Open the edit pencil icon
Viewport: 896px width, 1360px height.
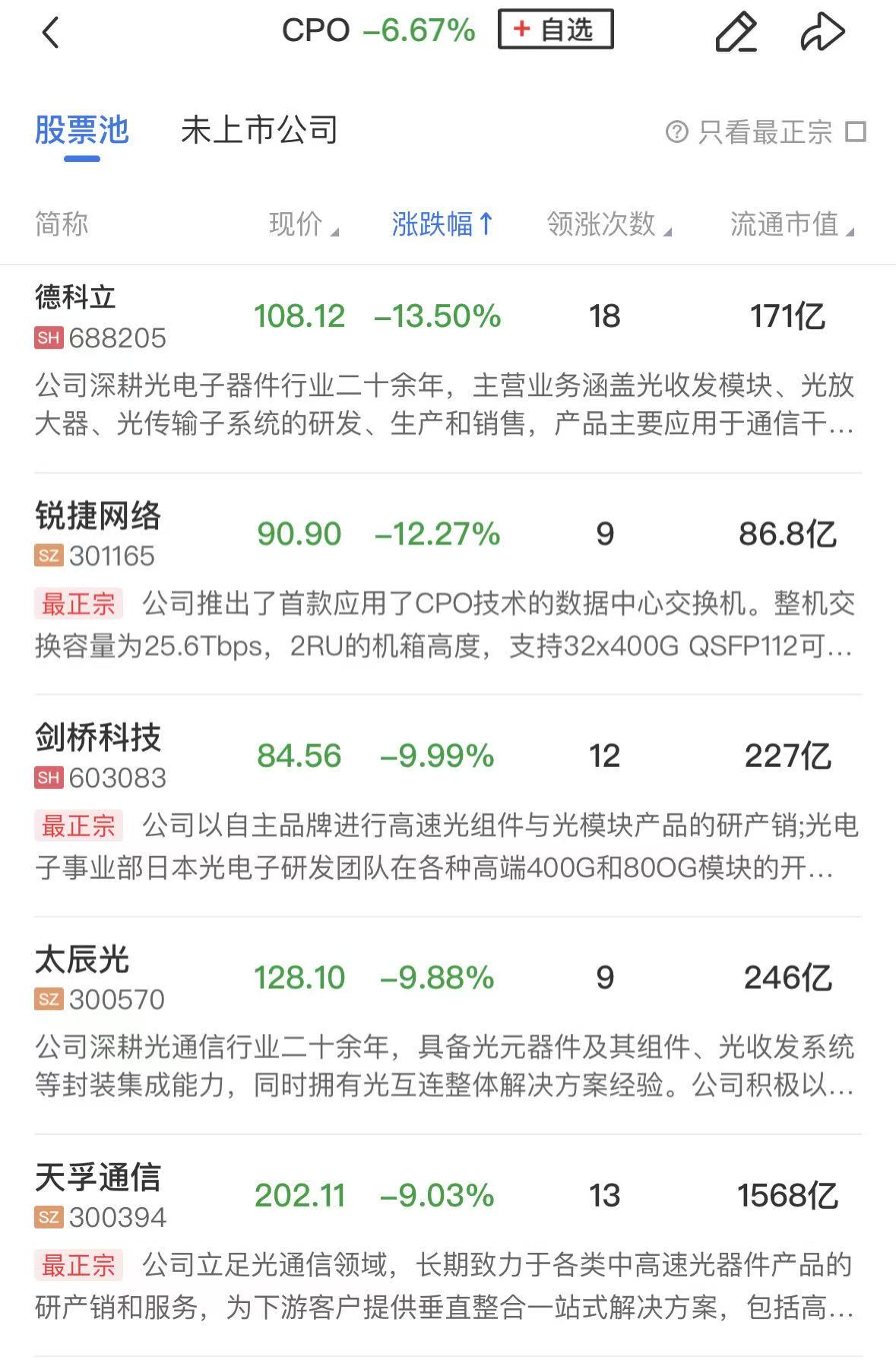736,33
